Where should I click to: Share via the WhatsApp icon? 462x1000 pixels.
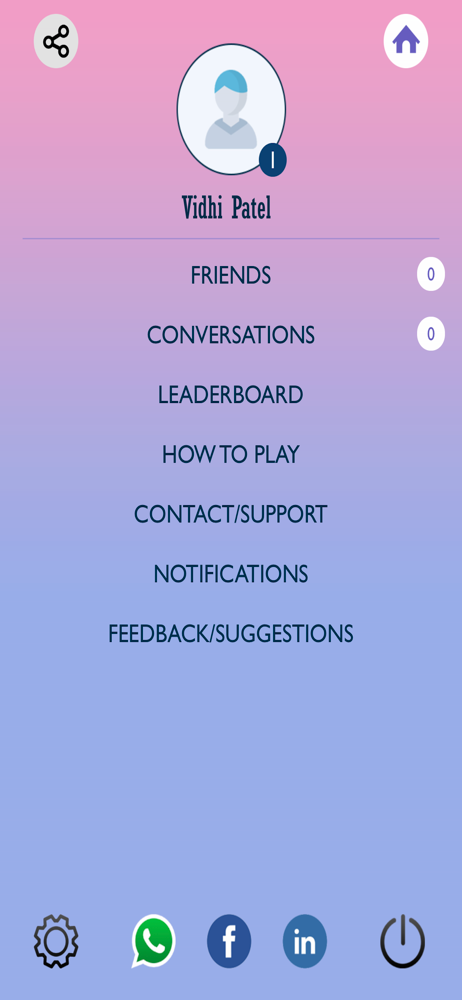click(x=153, y=941)
